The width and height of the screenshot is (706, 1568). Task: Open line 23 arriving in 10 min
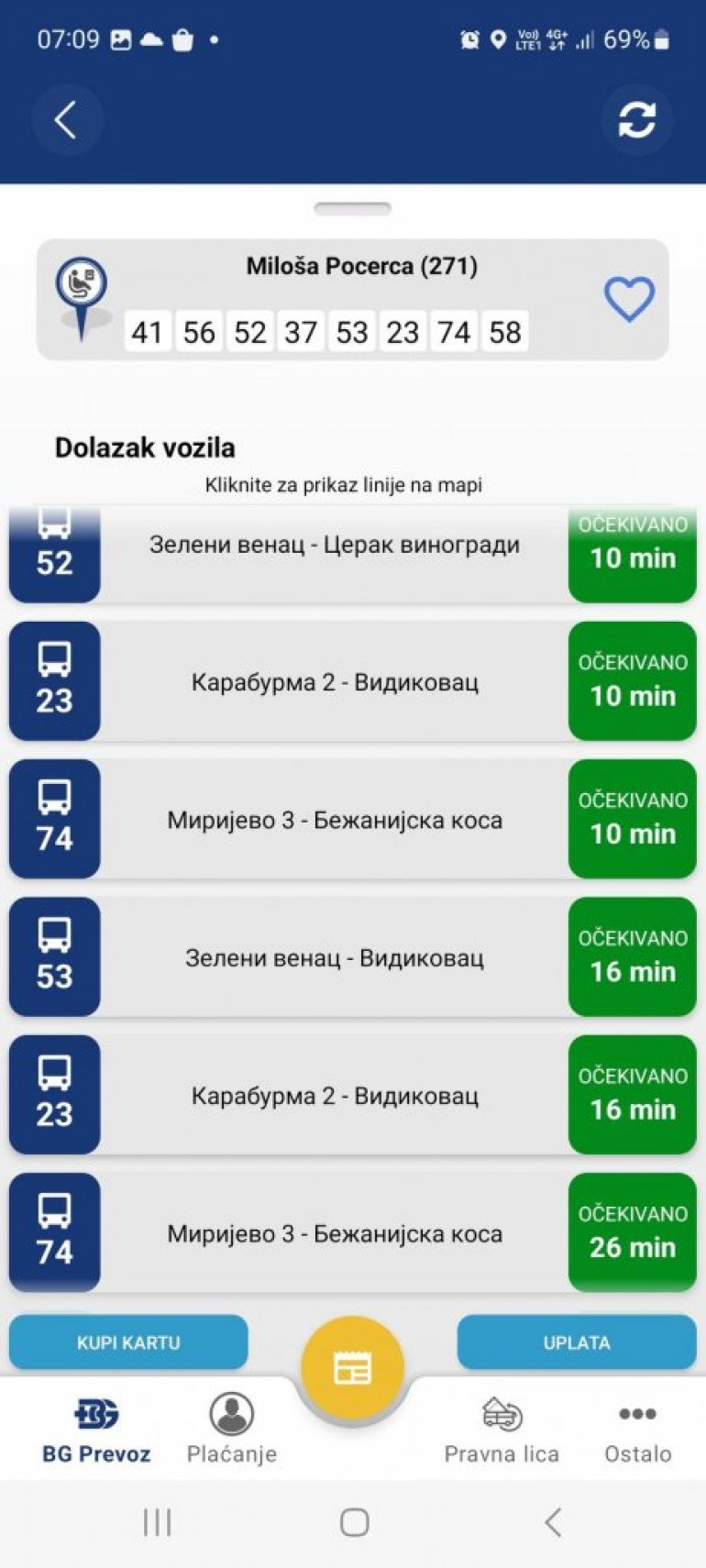click(334, 682)
